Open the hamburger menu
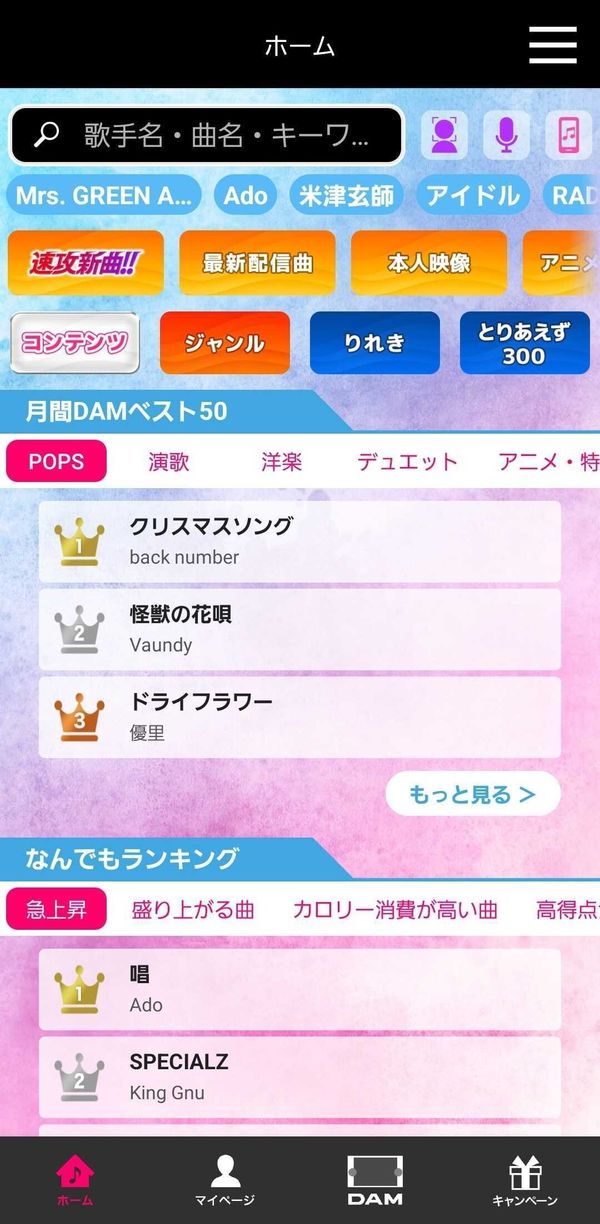Viewport: 600px width, 1224px height. click(x=552, y=45)
